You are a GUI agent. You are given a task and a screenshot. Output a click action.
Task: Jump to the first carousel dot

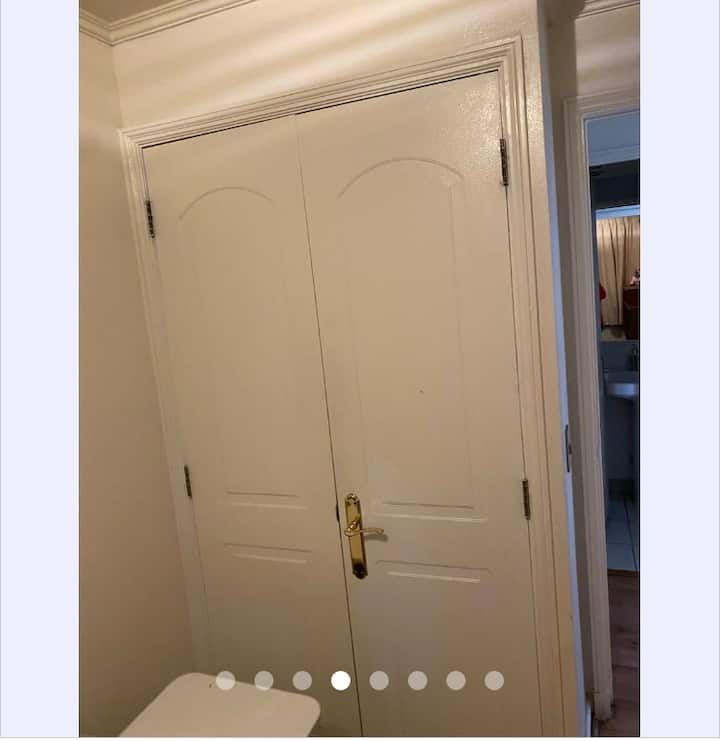click(226, 680)
